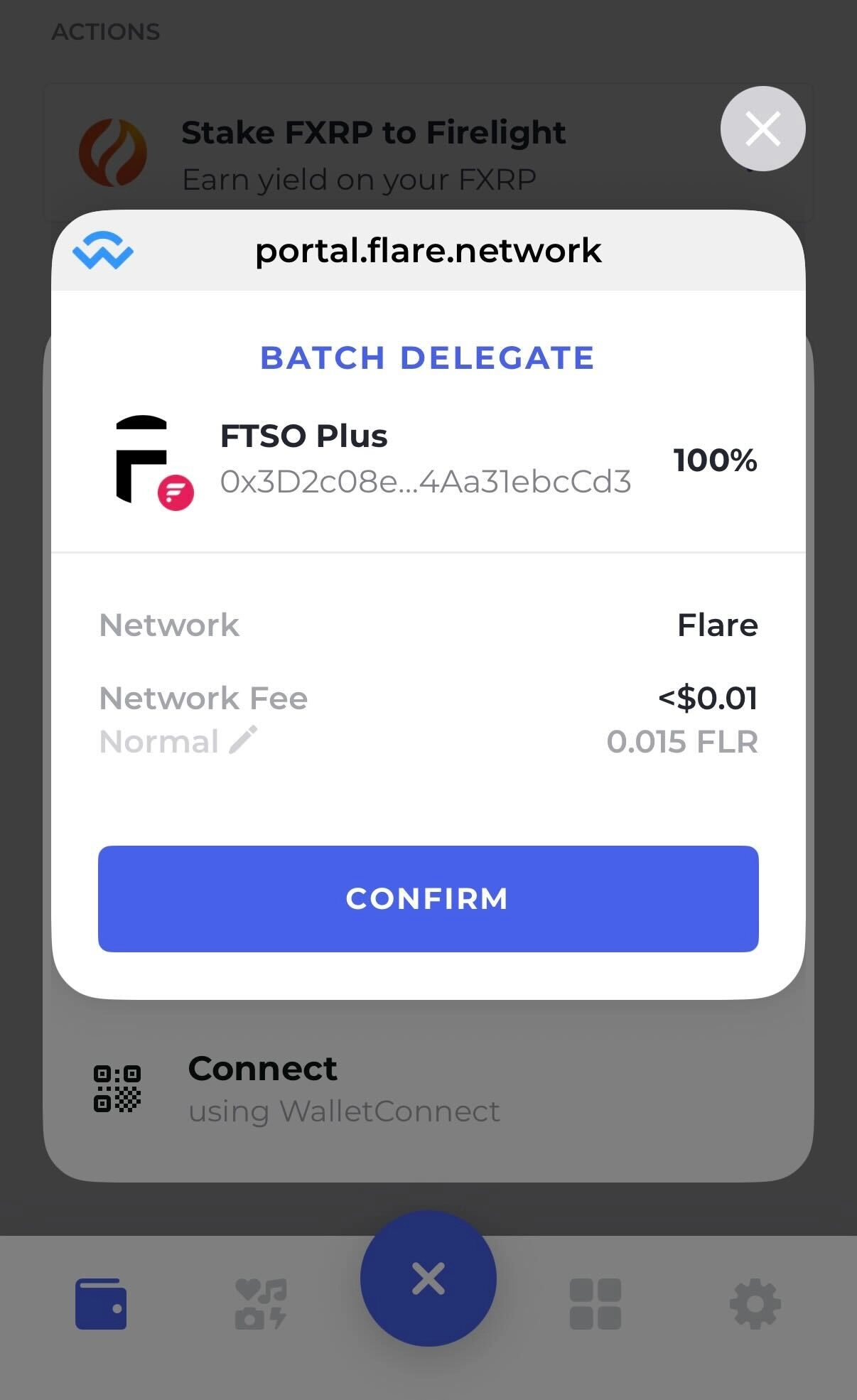Open the collectibles and media tab
The height and width of the screenshot is (1400, 857).
tap(261, 1304)
